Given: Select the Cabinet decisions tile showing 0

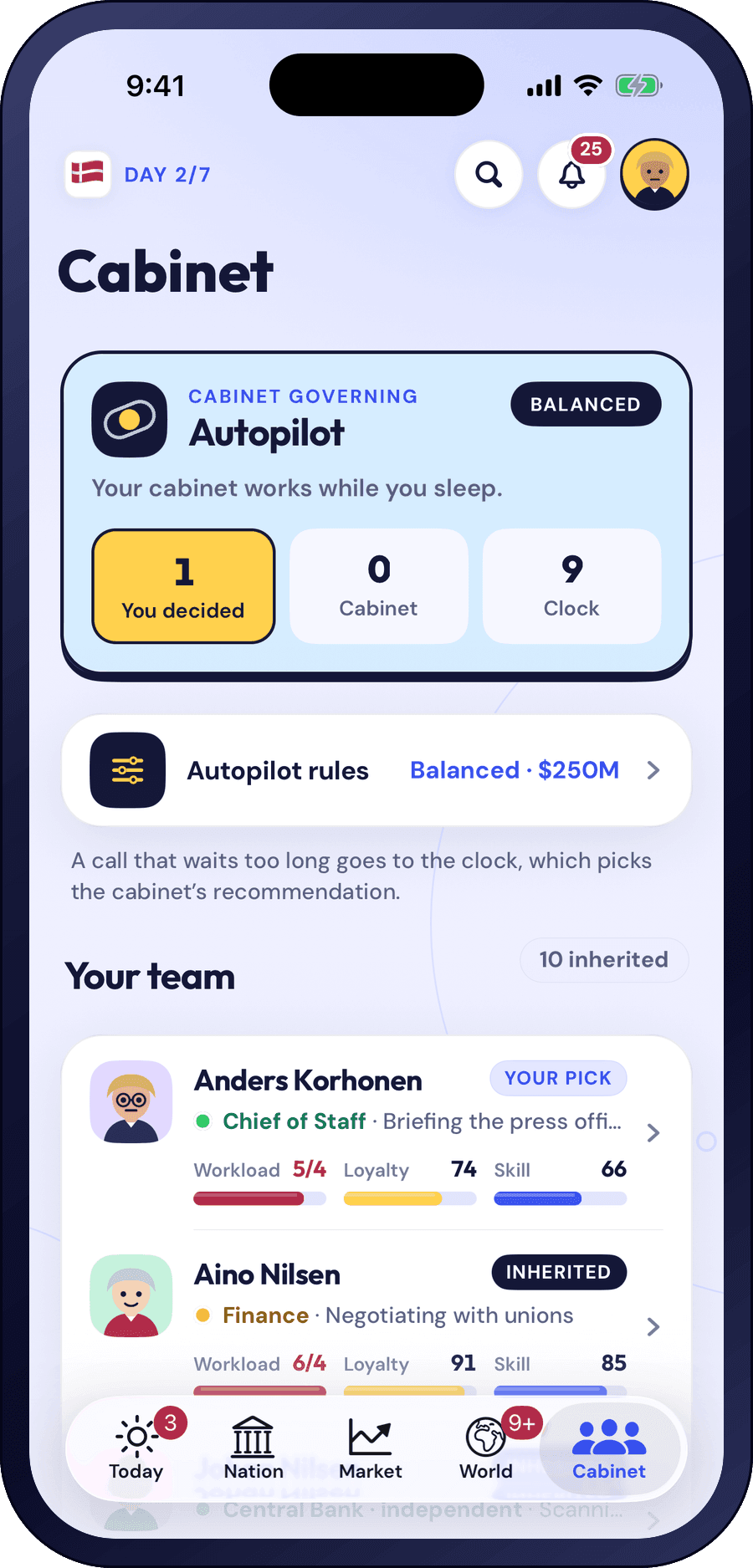Looking at the screenshot, I should coord(379,586).
